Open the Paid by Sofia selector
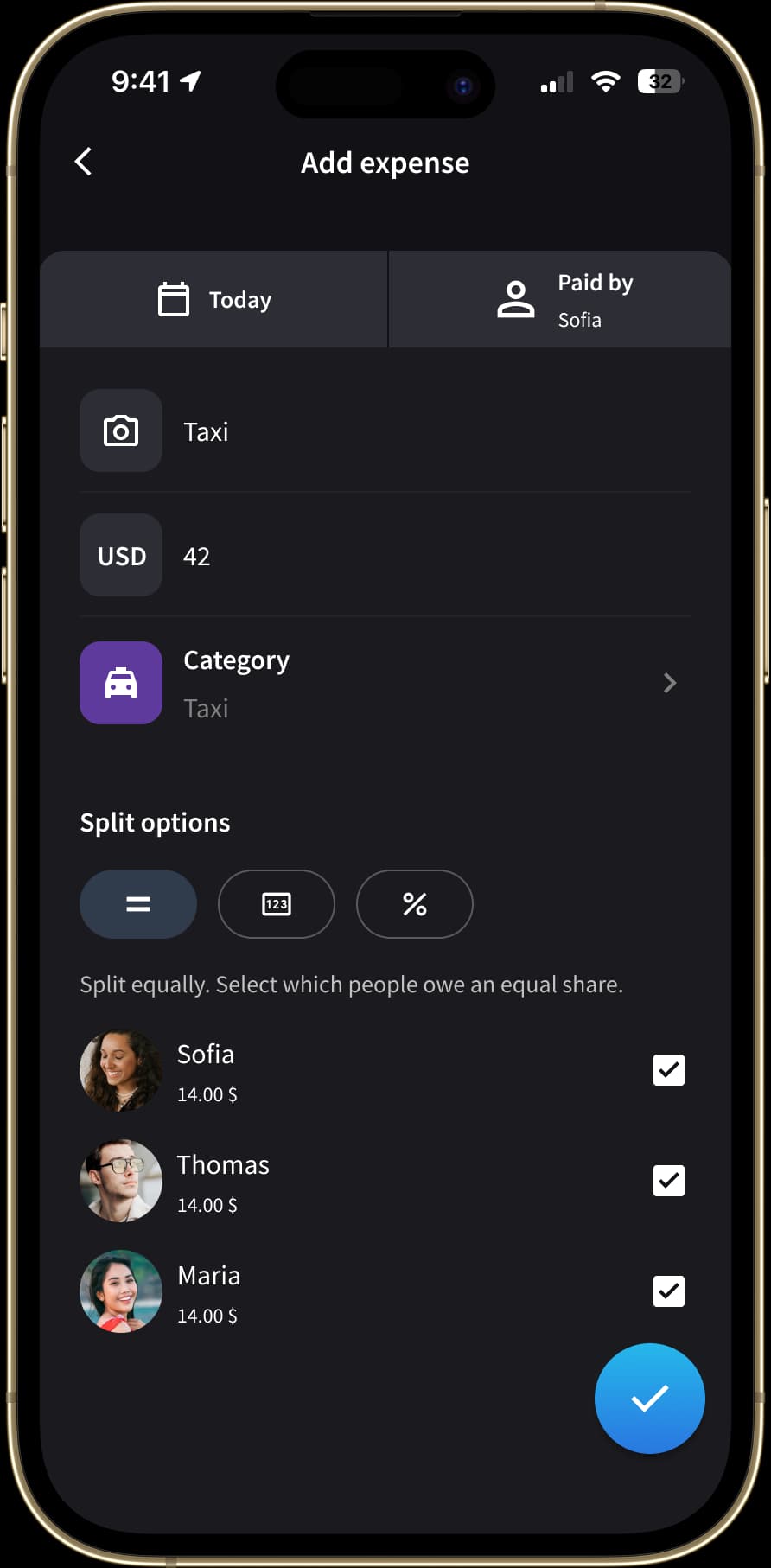771x1568 pixels. [x=560, y=299]
